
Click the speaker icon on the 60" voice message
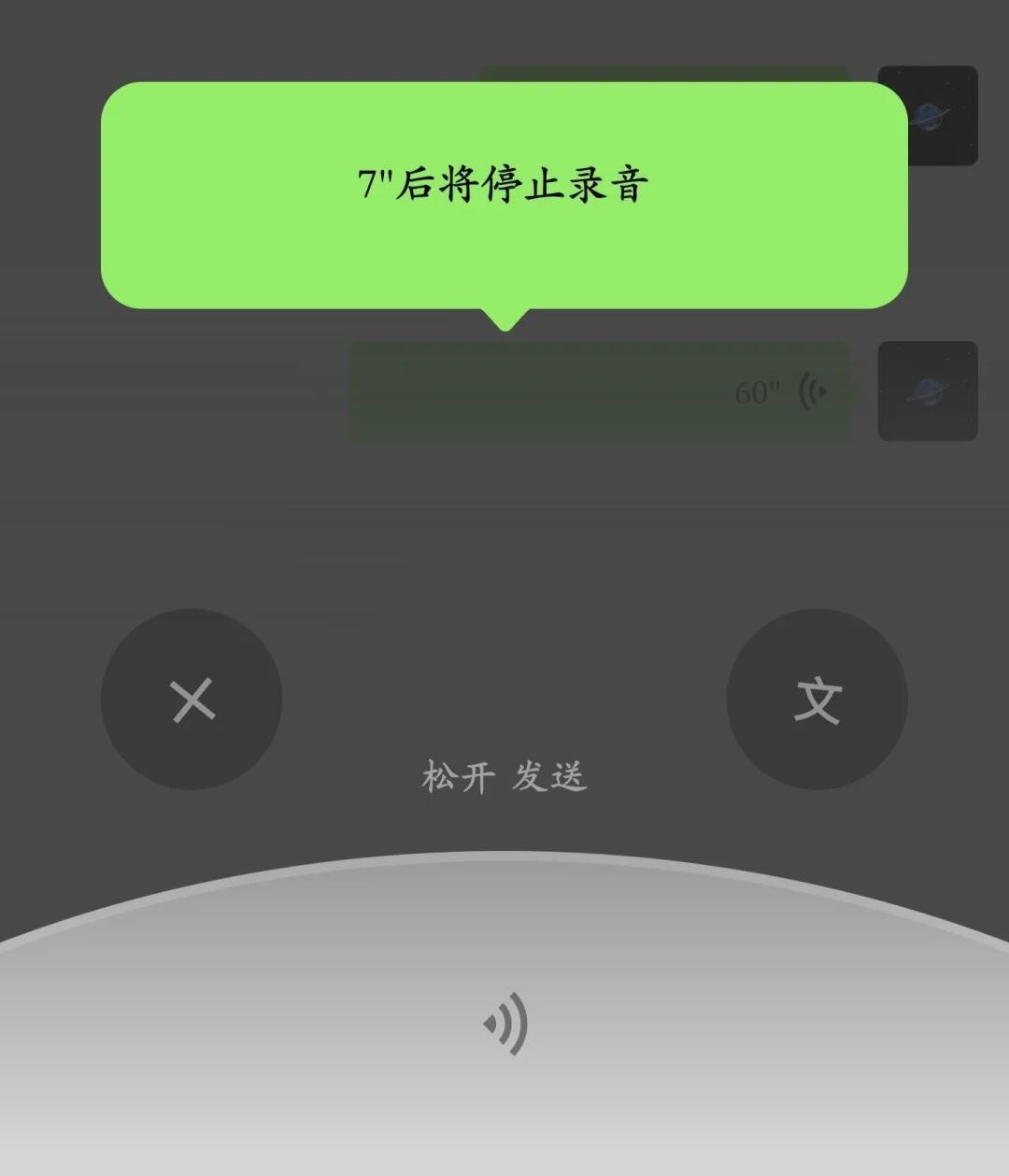(x=812, y=390)
